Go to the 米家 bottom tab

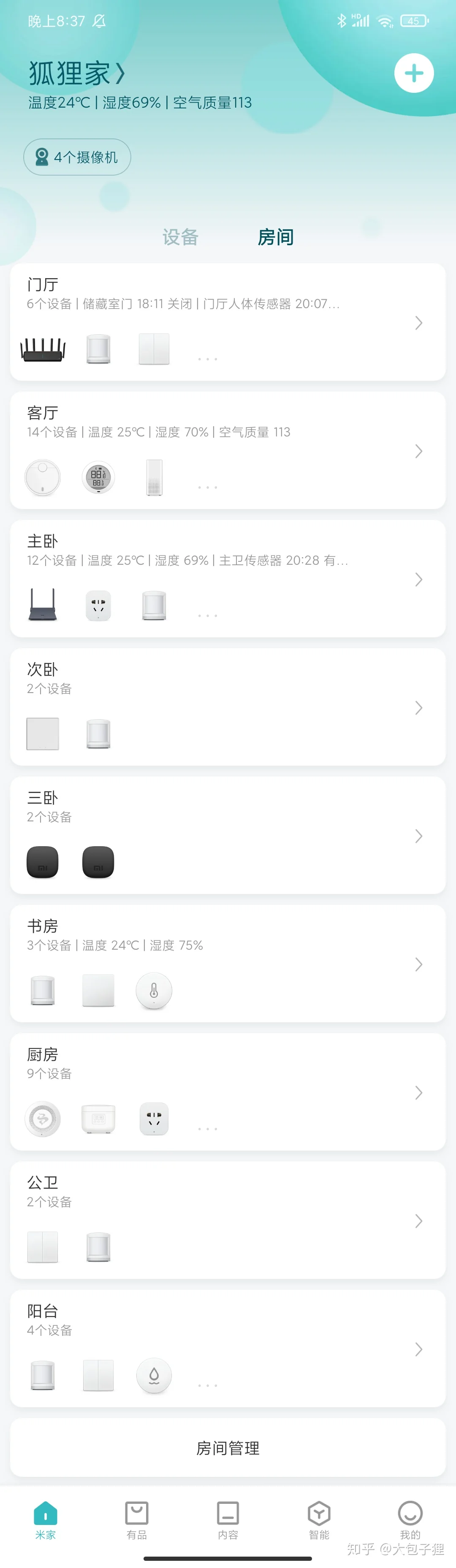pyautogui.click(x=46, y=1520)
